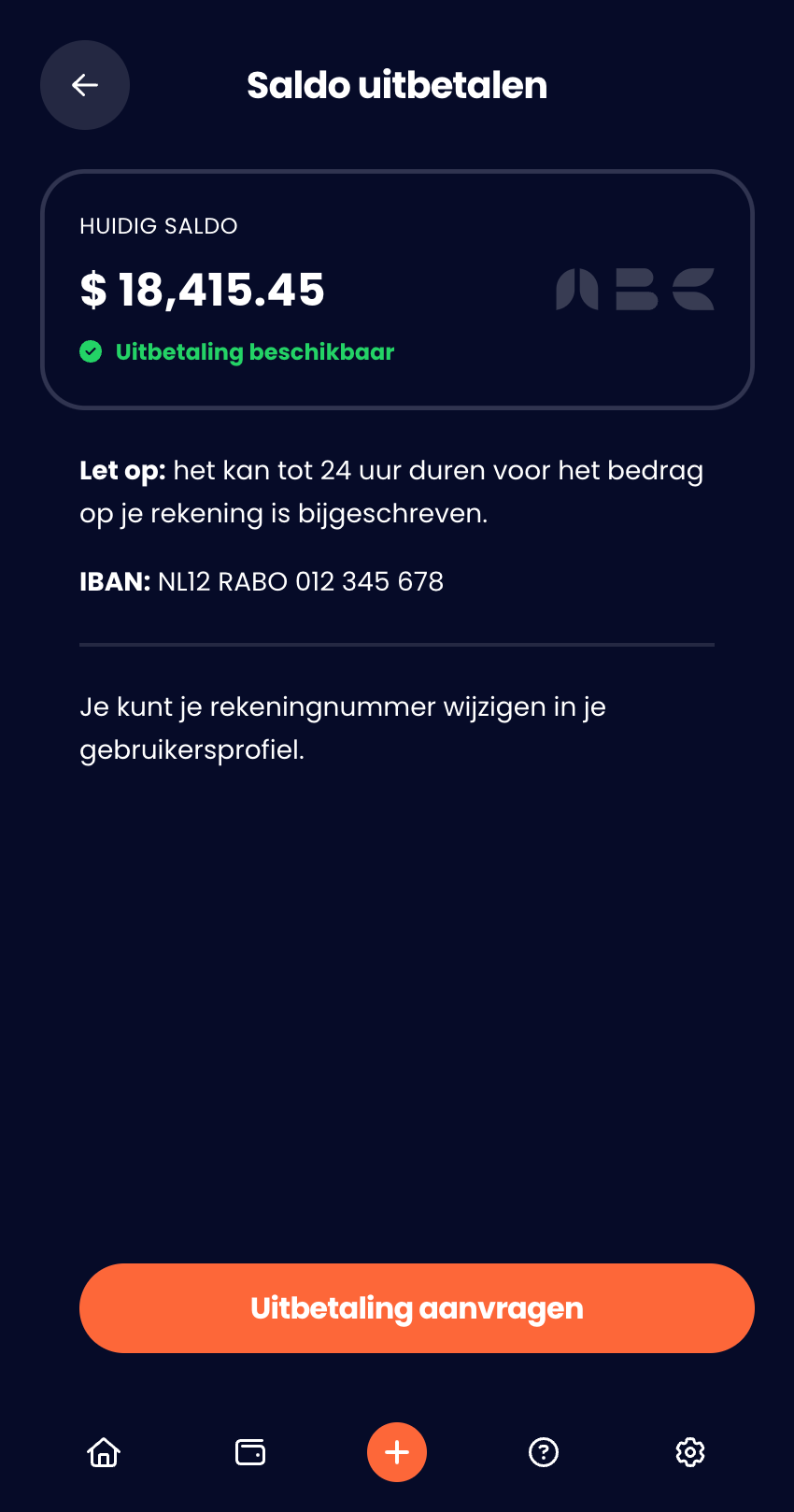Viewport: 794px width, 1512px height.
Task: Tap the divider line below the IBAN
Action: pyautogui.click(x=397, y=644)
